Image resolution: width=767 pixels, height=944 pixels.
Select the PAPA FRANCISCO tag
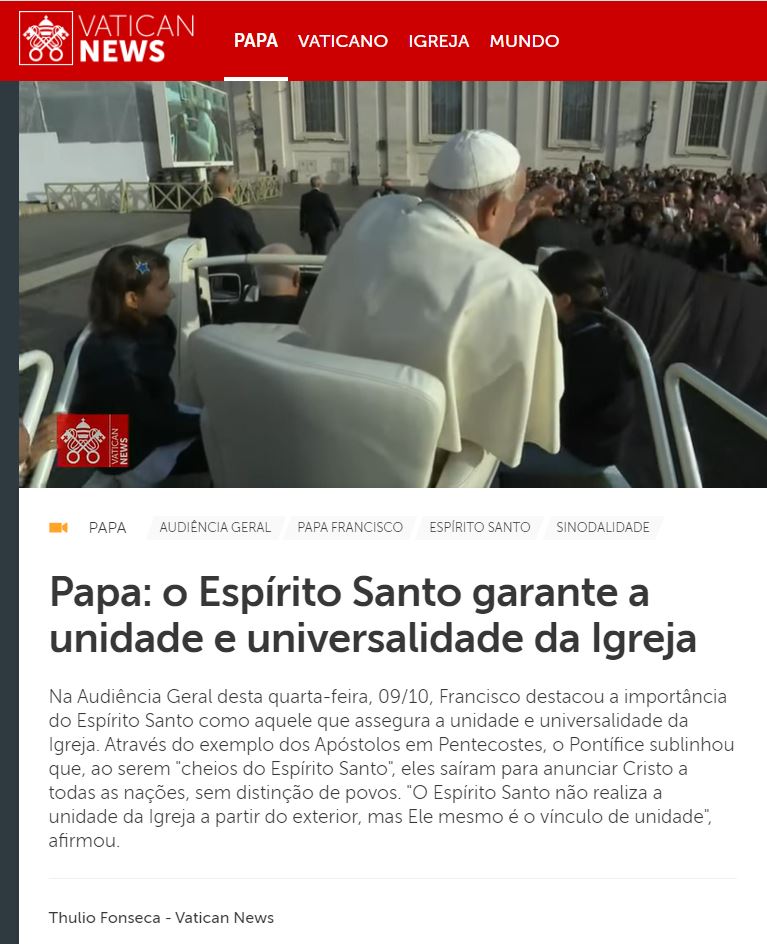pos(350,527)
